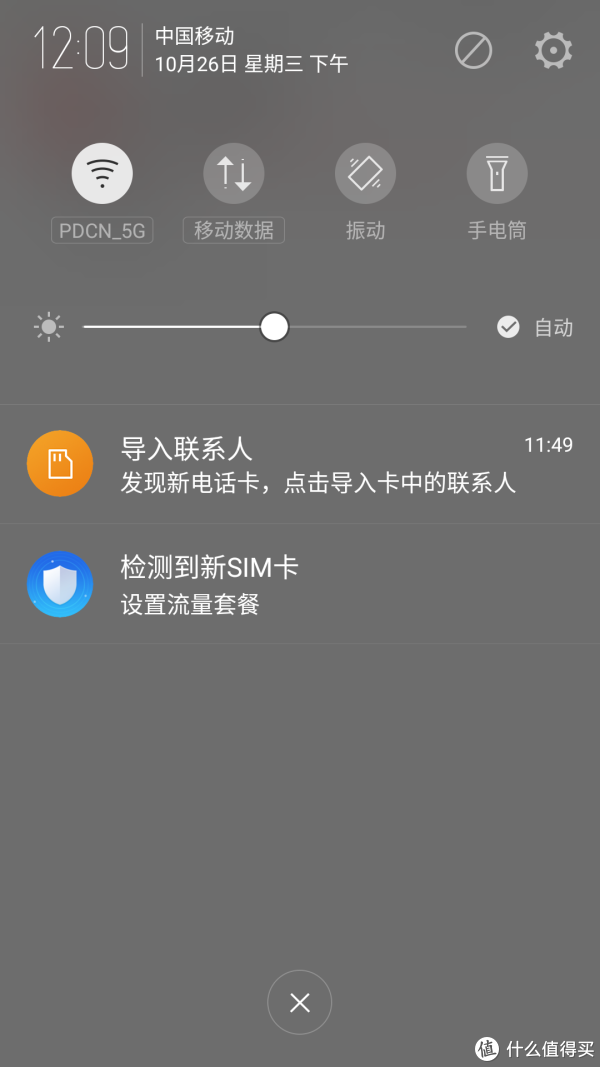Open system settings via gear icon
Viewport: 600px width, 1067px height.
(553, 50)
